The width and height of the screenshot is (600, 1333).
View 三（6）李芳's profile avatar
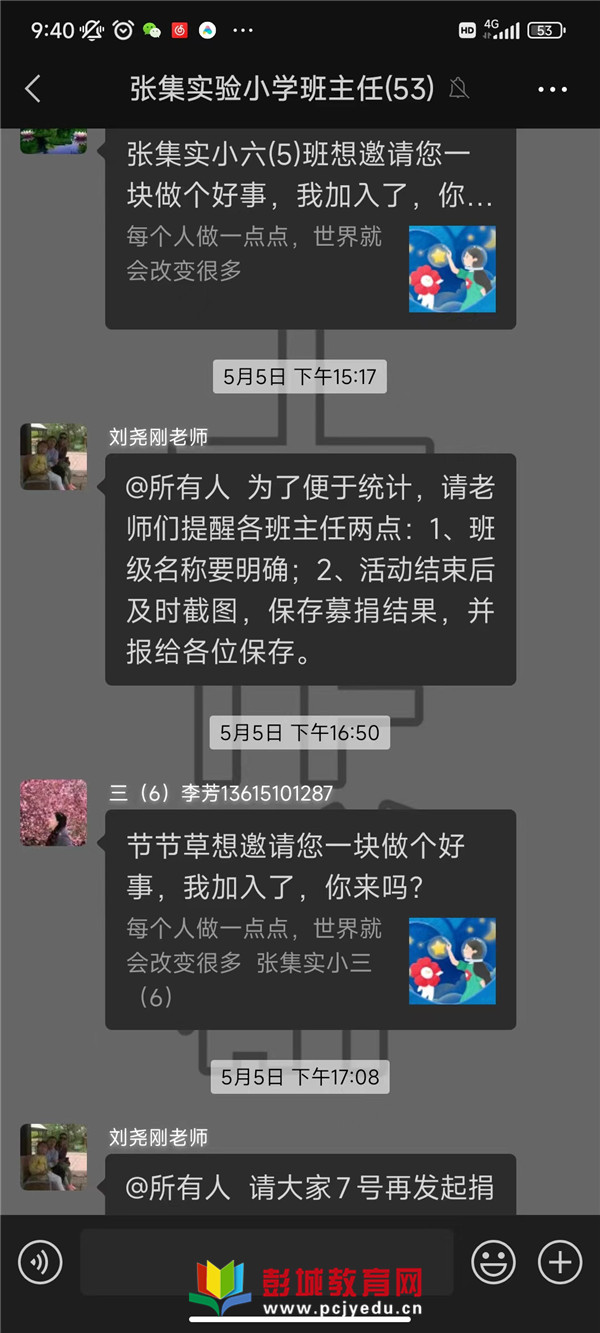click(53, 813)
